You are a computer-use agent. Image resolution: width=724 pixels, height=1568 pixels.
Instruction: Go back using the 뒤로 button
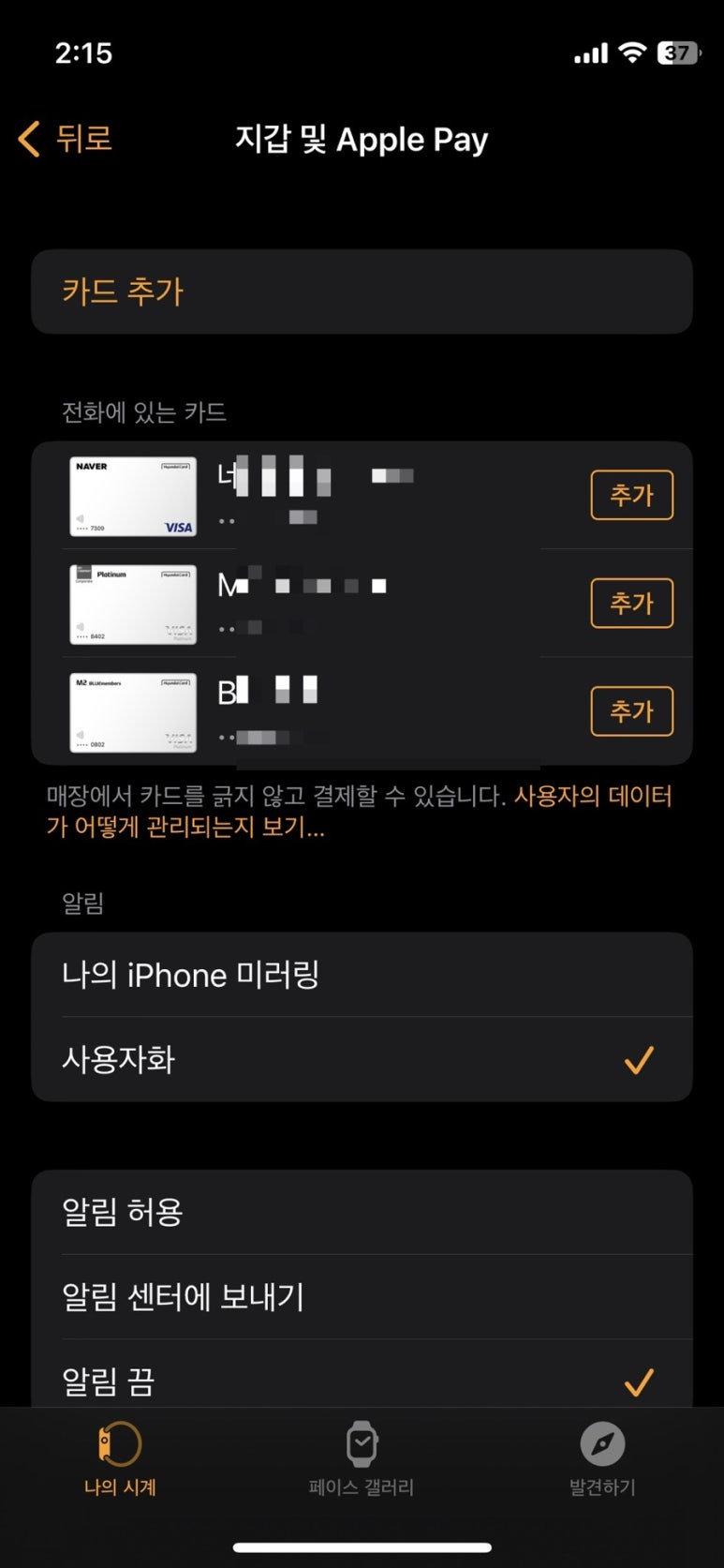66,139
